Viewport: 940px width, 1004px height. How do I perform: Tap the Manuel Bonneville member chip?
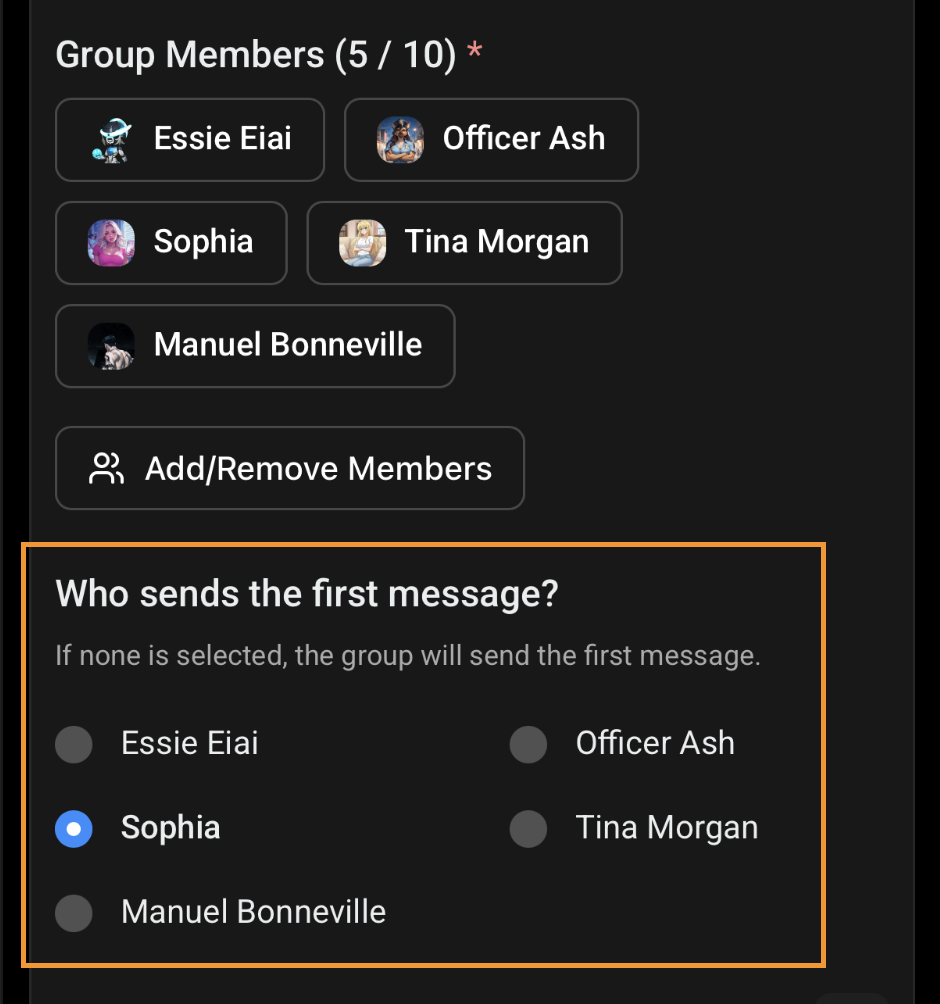pos(255,346)
